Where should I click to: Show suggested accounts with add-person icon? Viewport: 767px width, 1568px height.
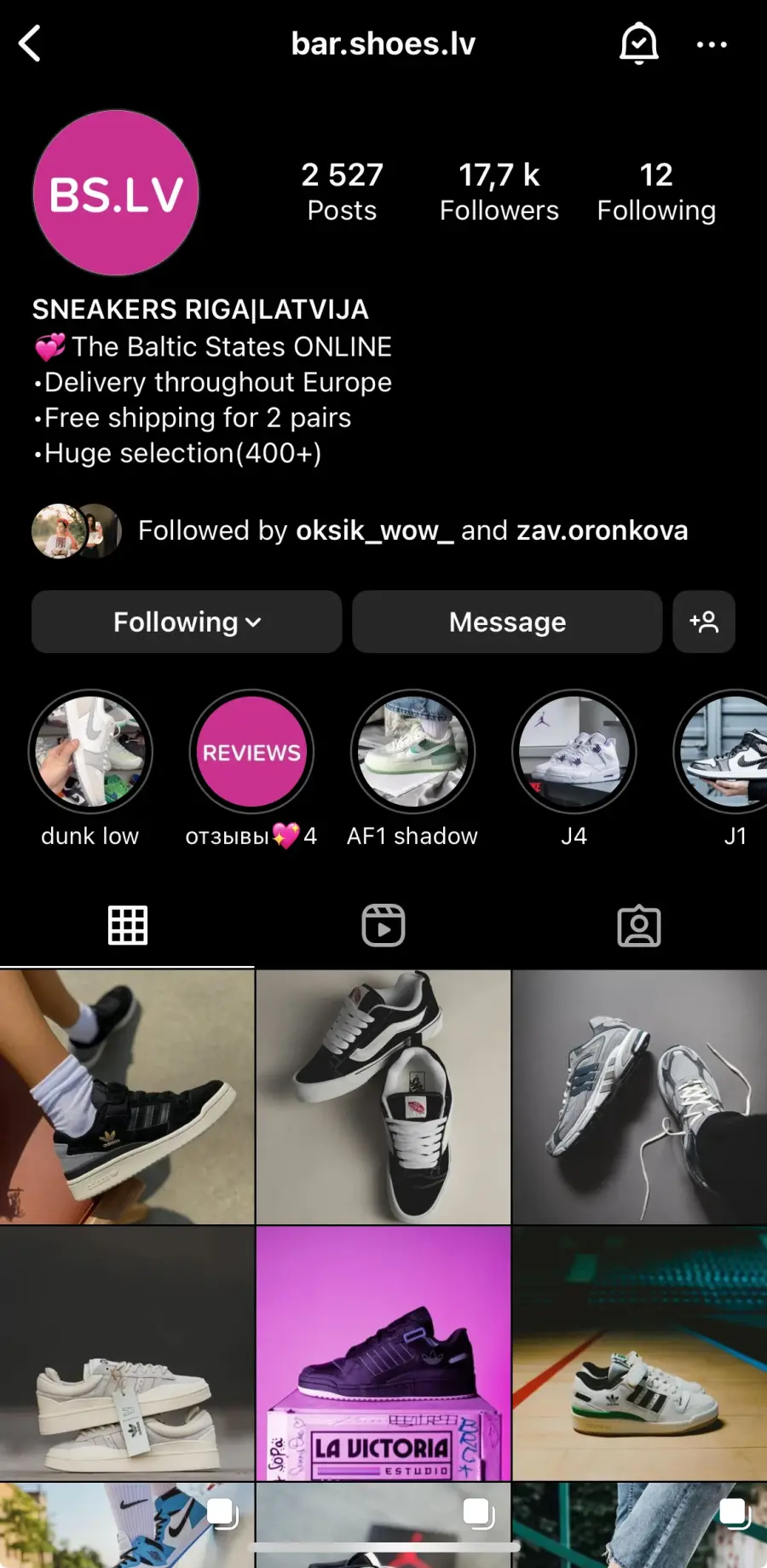tap(704, 622)
